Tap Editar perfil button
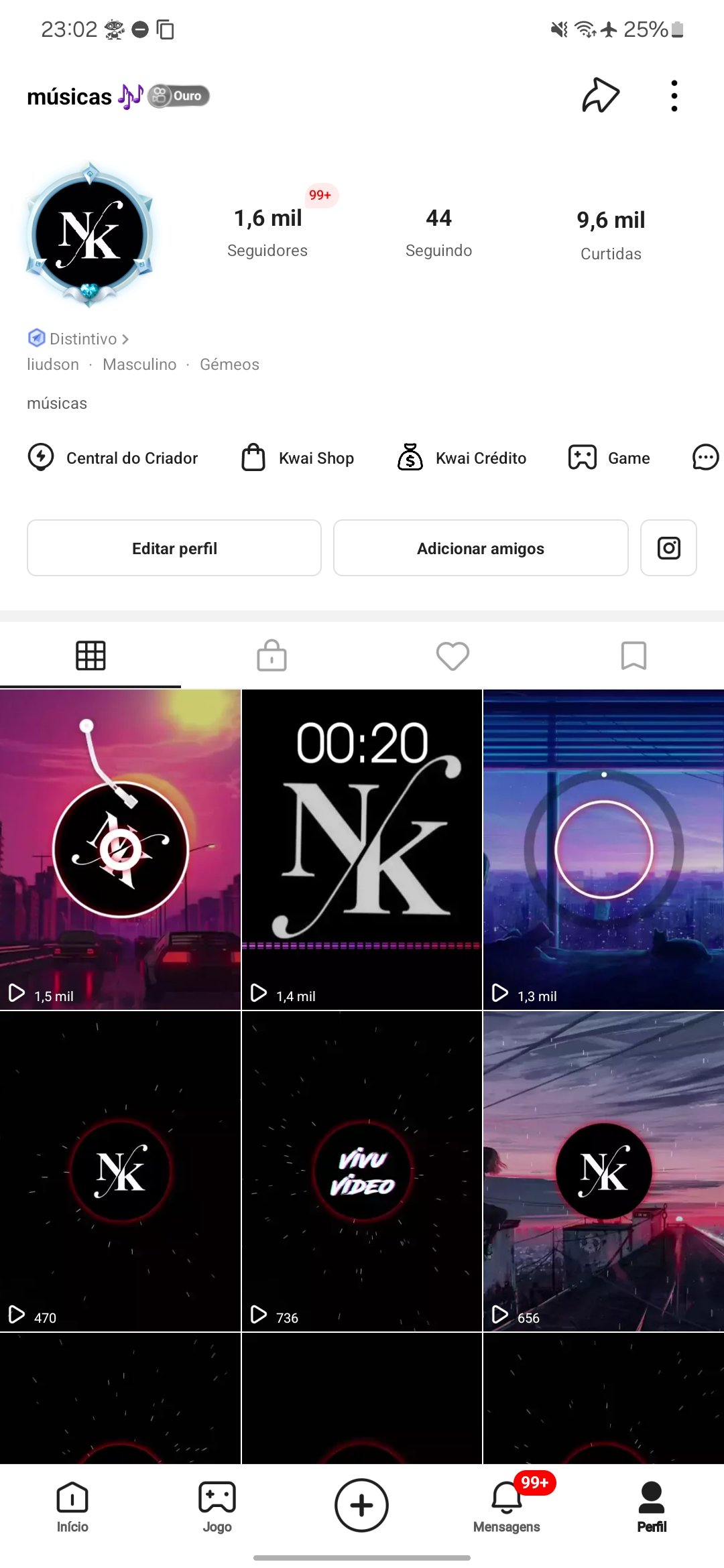 coord(174,548)
